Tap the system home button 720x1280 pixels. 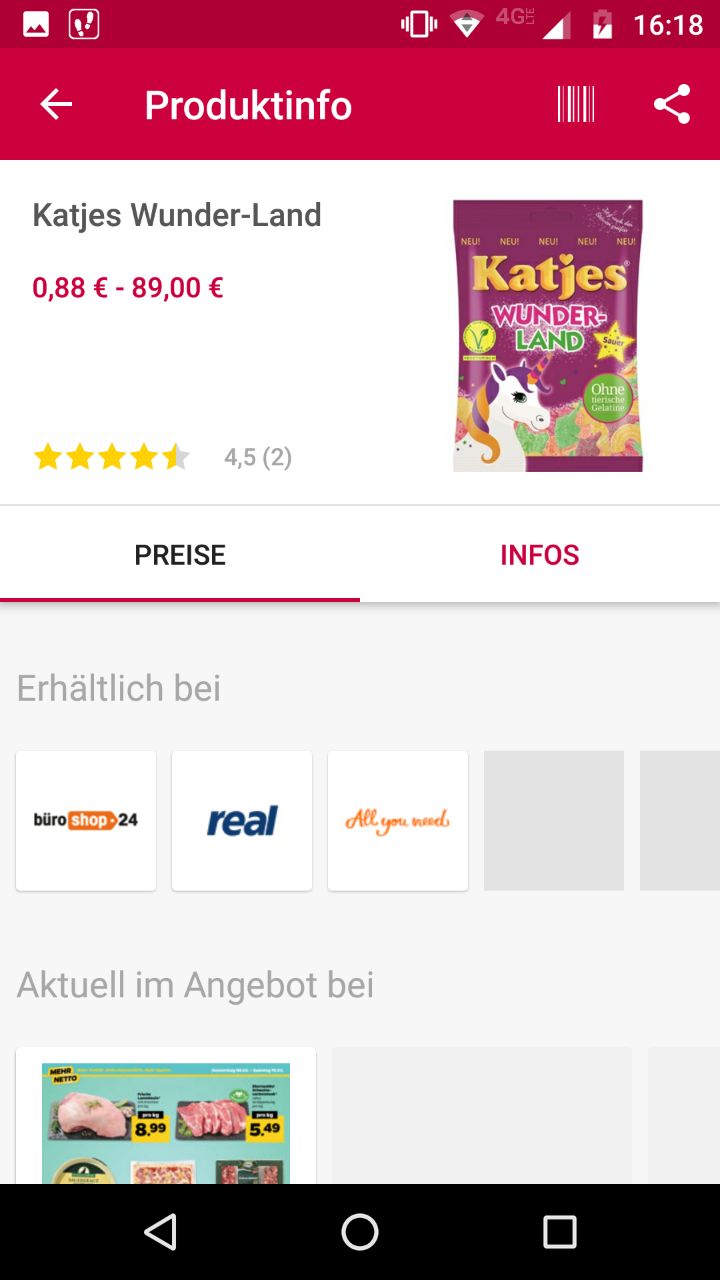360,1232
